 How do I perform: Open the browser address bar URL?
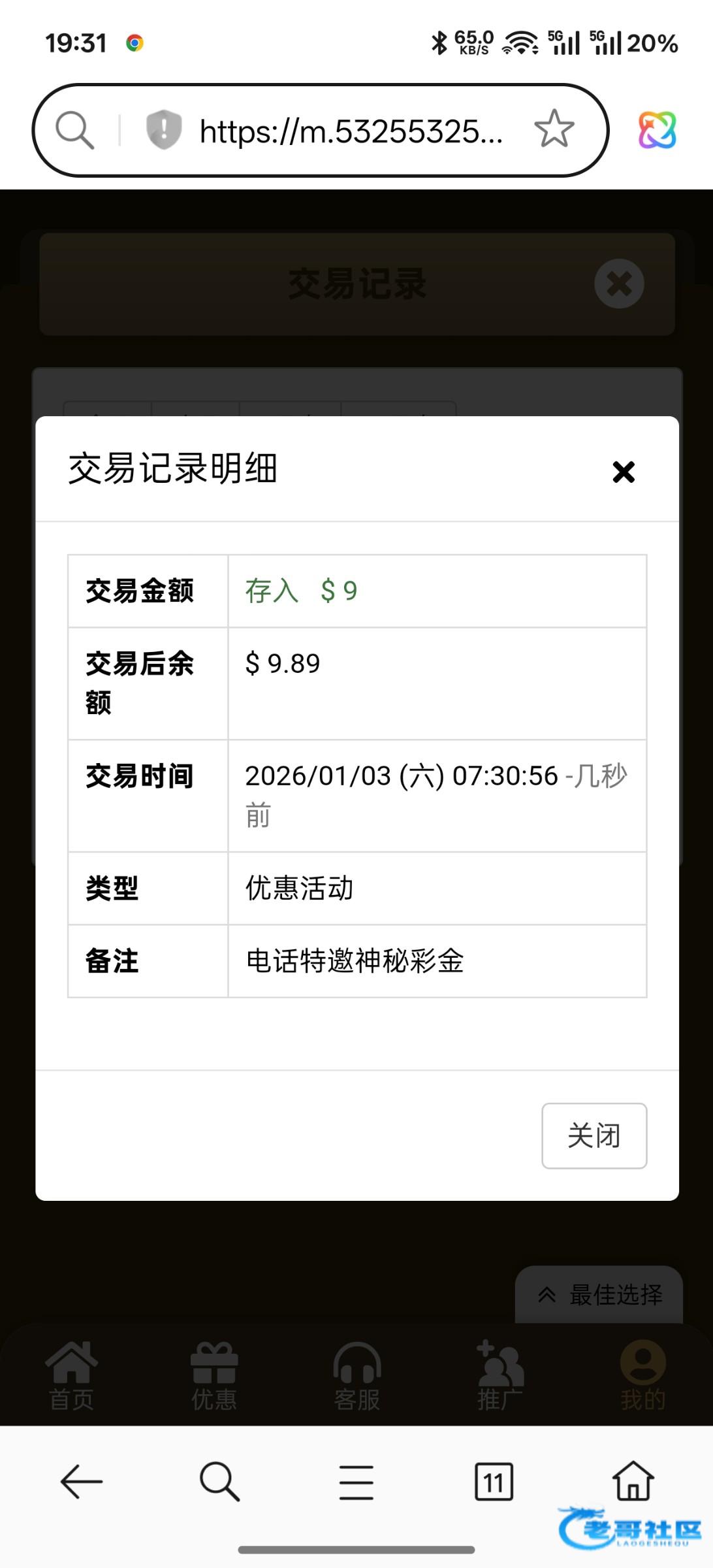pos(351,131)
